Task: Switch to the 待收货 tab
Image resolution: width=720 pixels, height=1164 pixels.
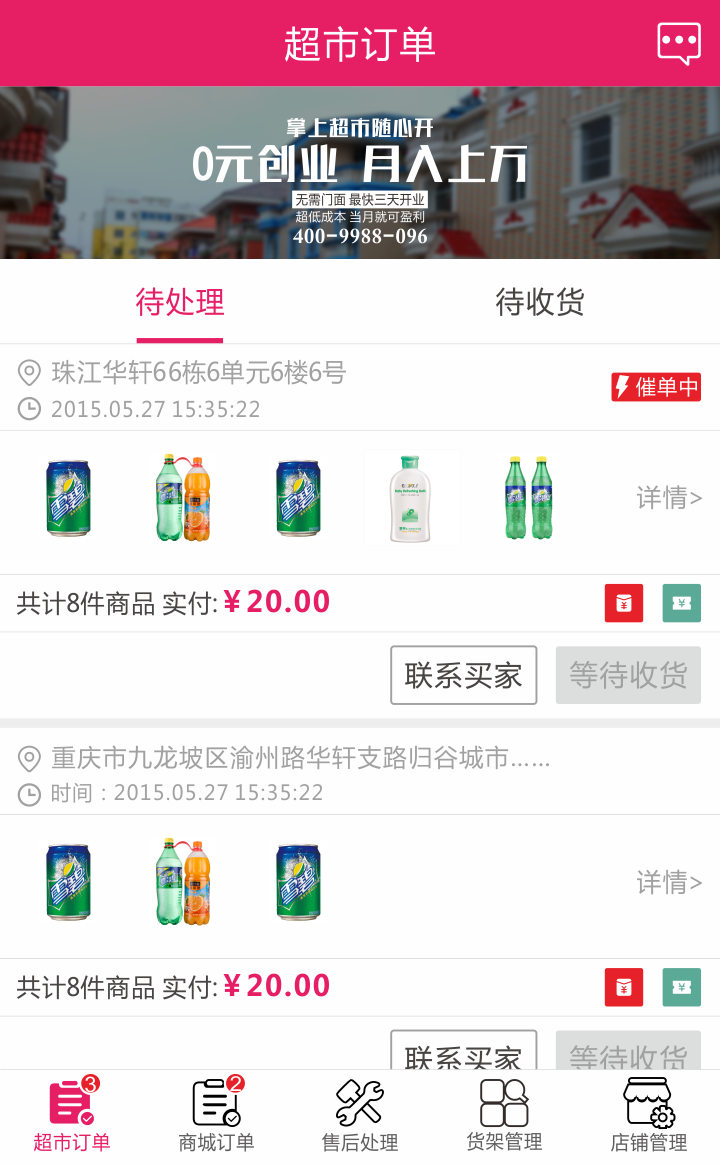Action: (x=540, y=302)
